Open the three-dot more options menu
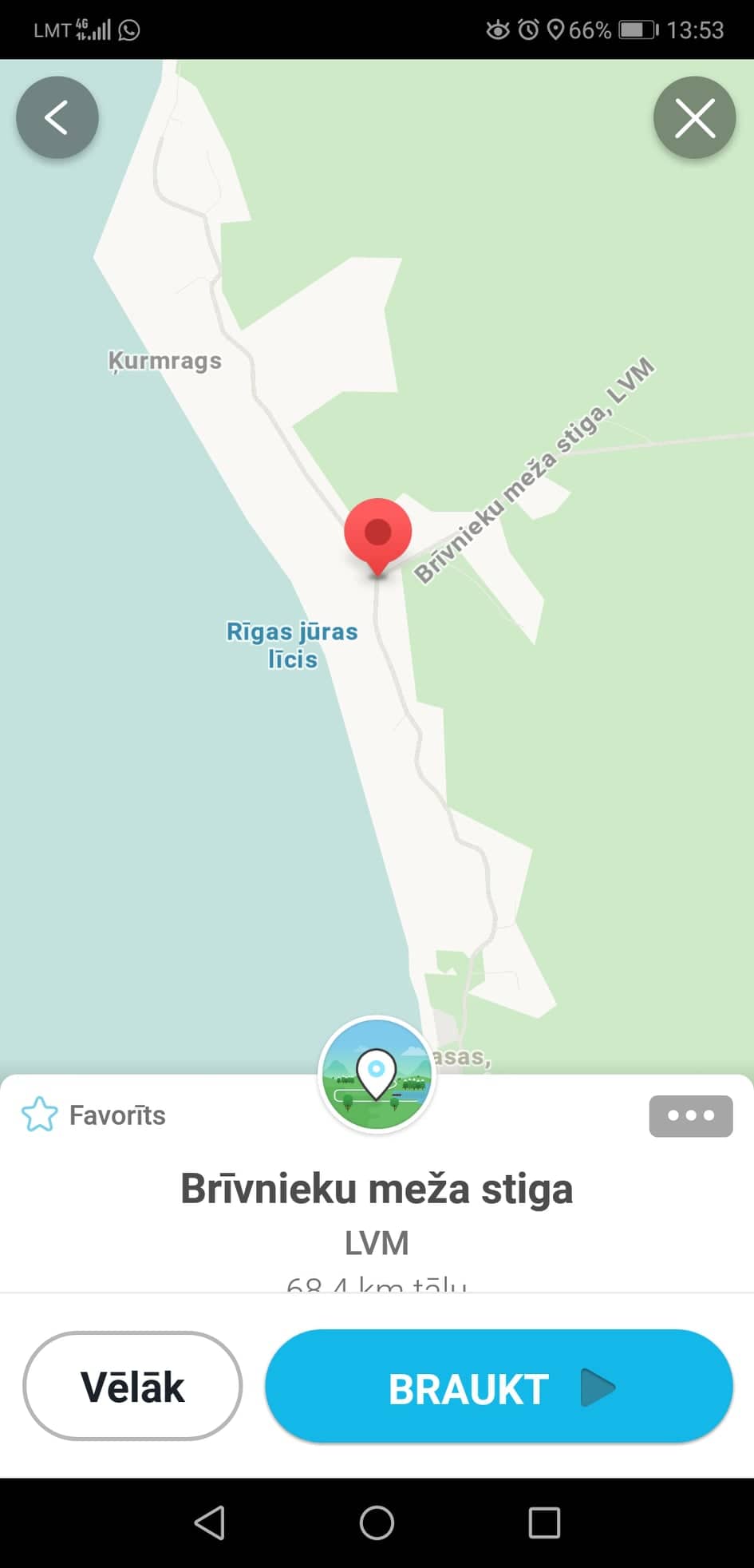754x1568 pixels. (x=690, y=1115)
